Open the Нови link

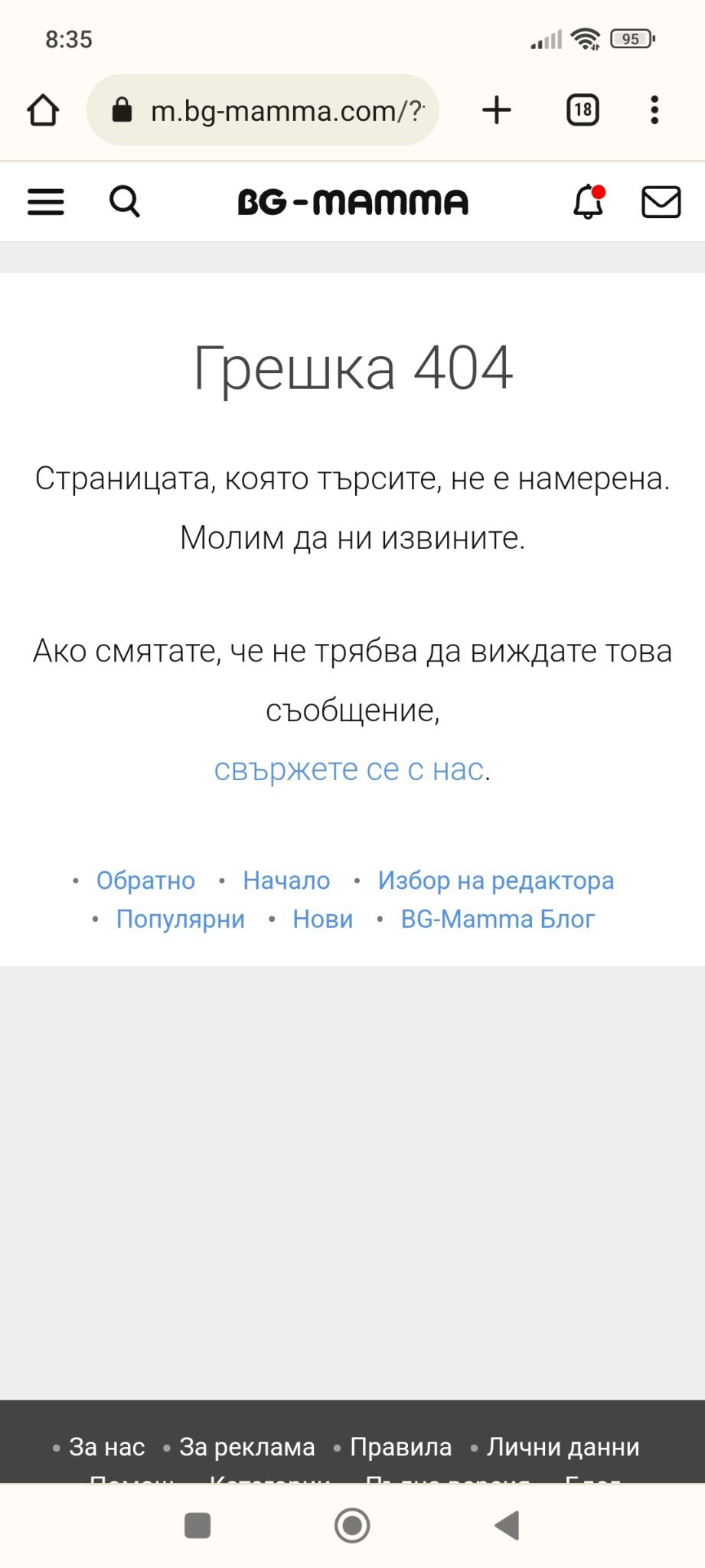pos(323,919)
